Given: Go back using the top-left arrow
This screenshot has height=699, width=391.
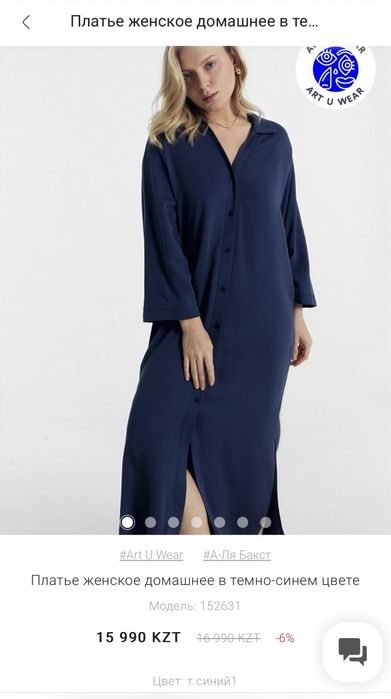Looking at the screenshot, I should point(26,22).
